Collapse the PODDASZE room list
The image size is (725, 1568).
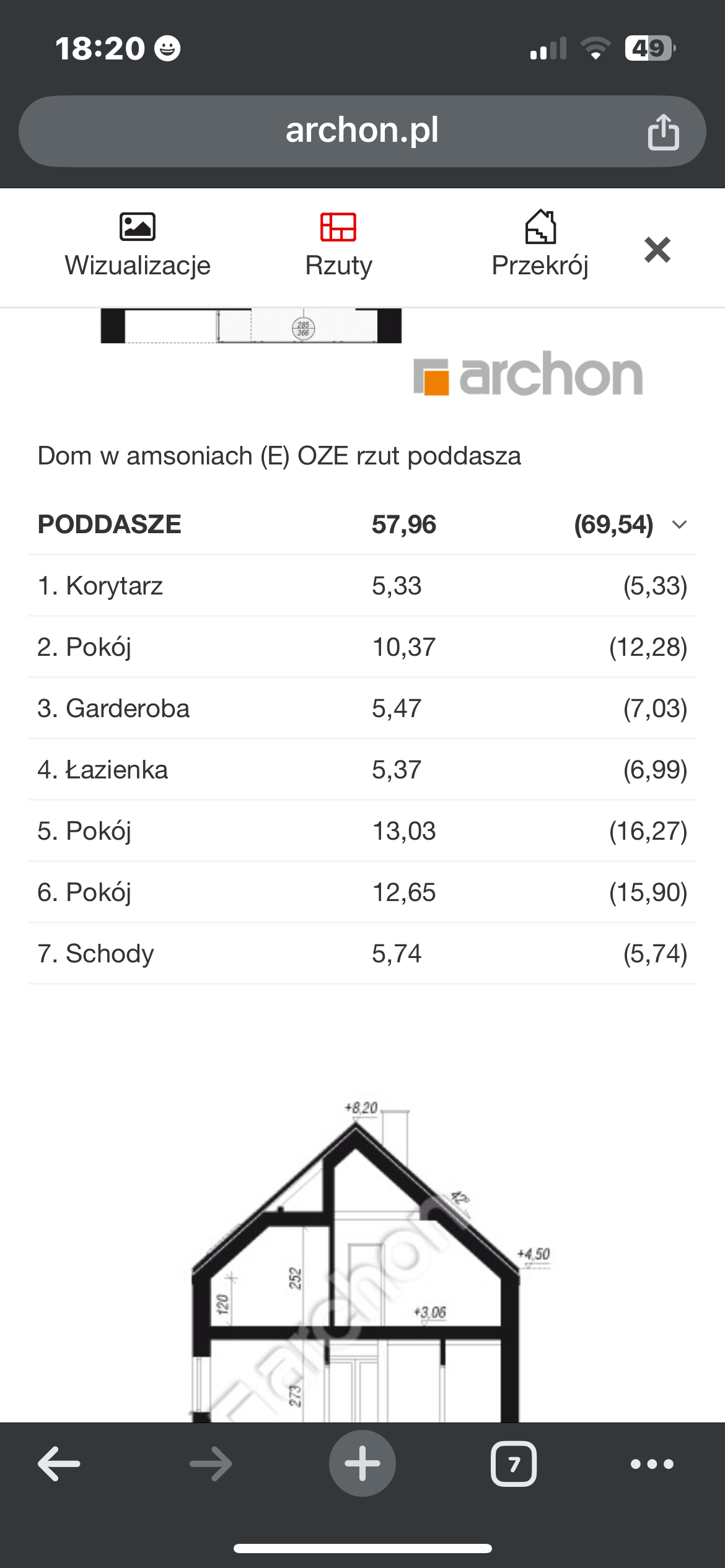(680, 525)
